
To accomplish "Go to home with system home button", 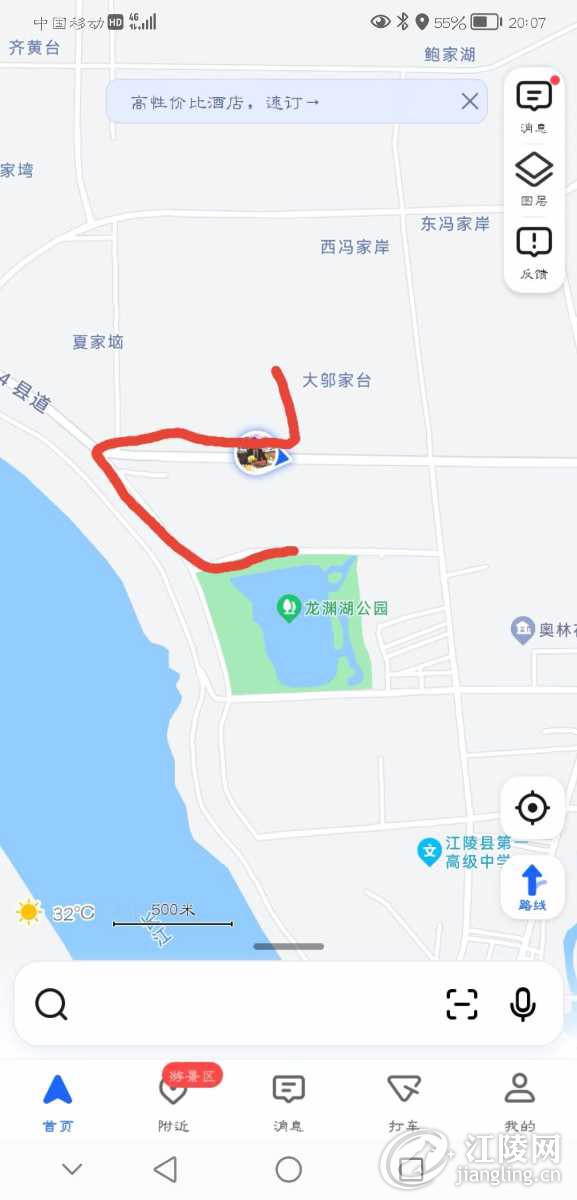I will [x=288, y=1168].
